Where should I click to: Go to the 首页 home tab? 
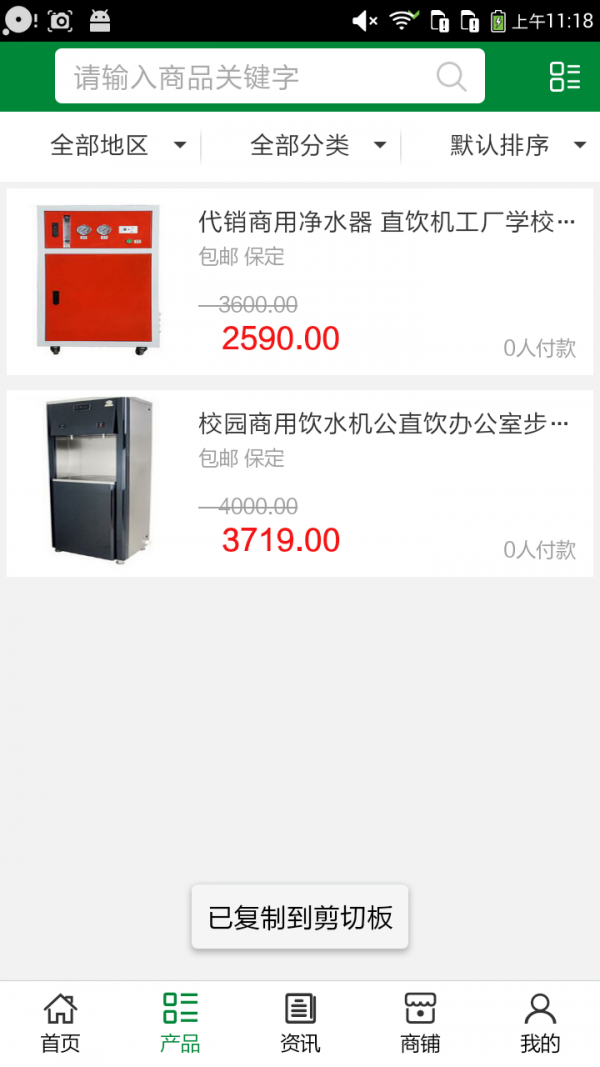tap(60, 1022)
